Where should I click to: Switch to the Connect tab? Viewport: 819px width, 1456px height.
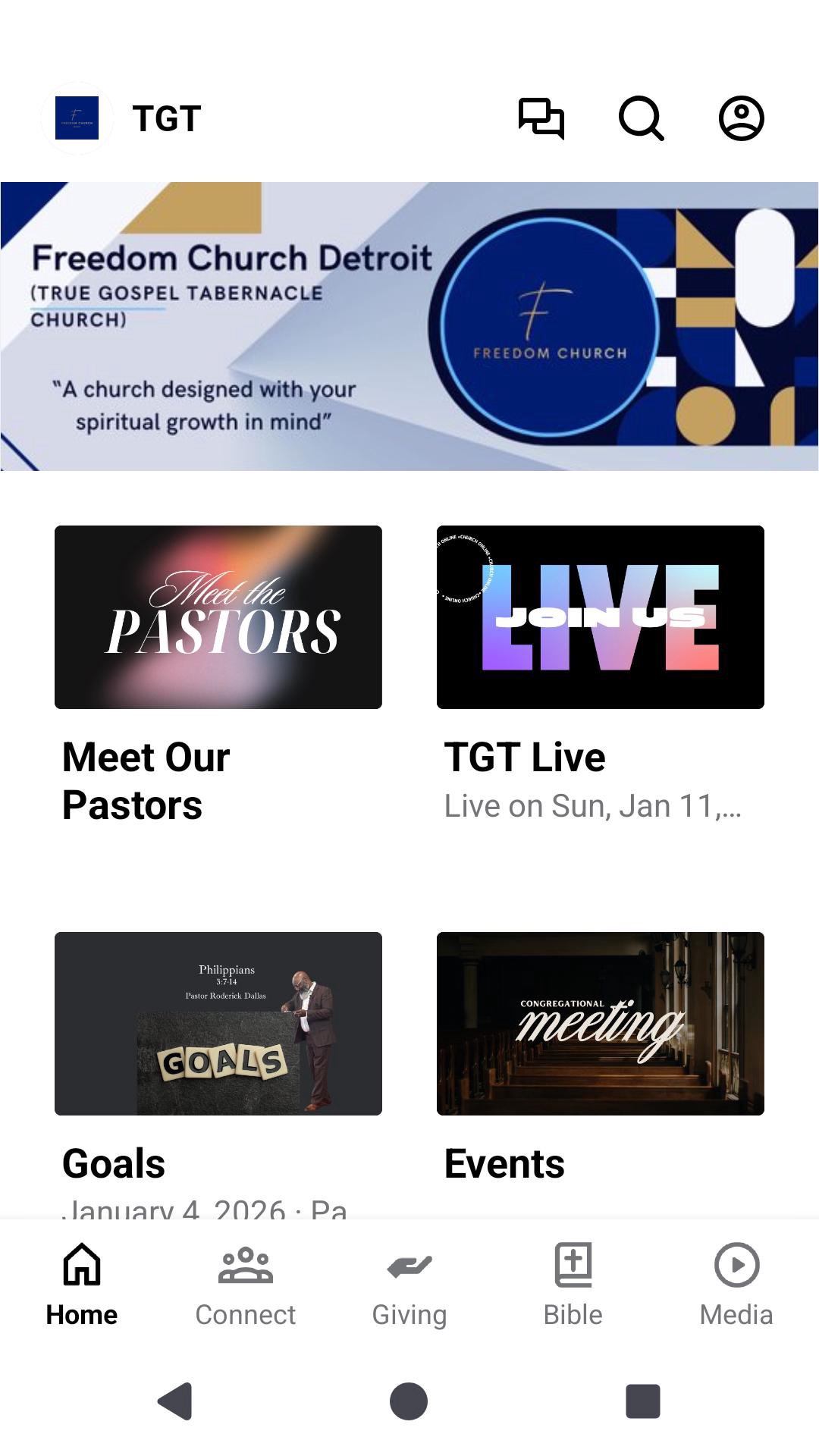246,1283
